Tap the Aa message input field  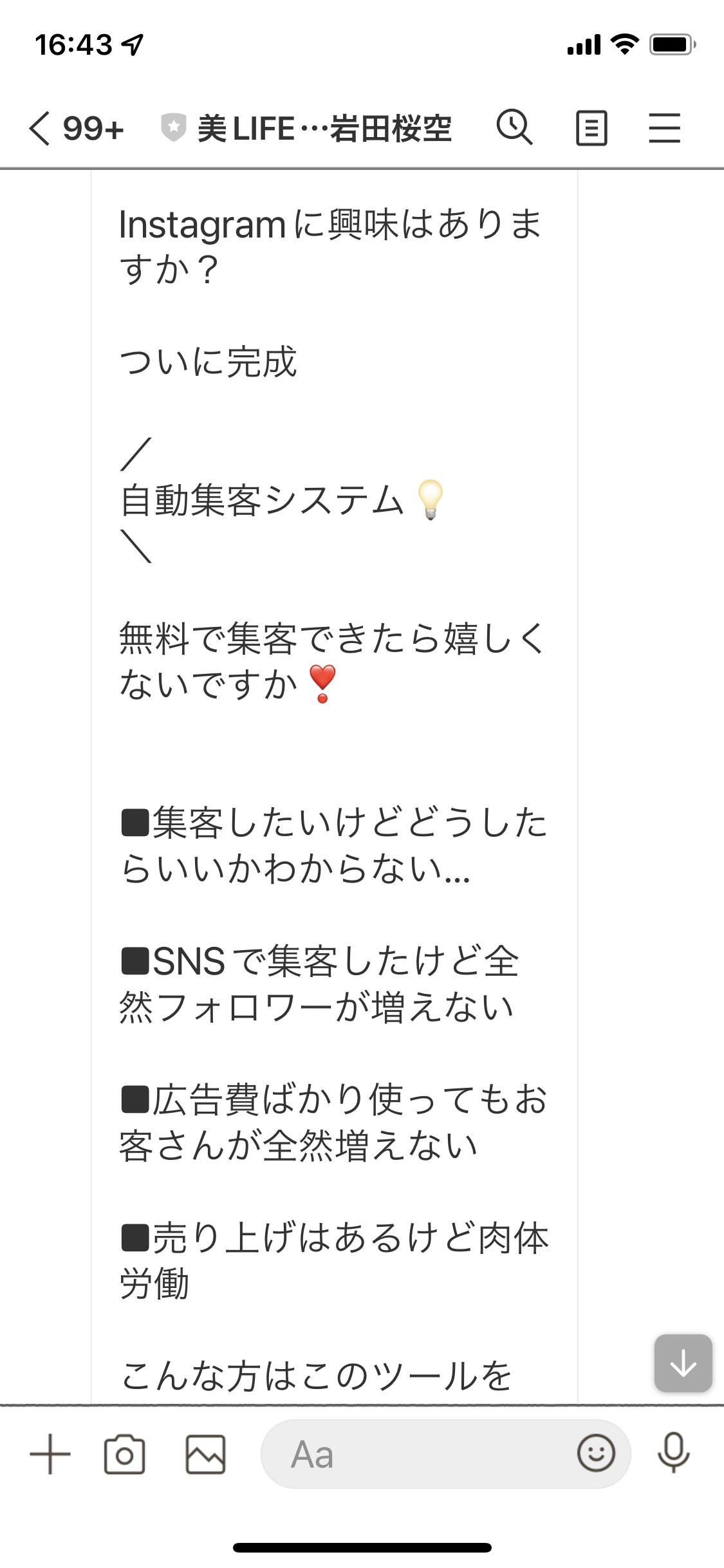418,1454
